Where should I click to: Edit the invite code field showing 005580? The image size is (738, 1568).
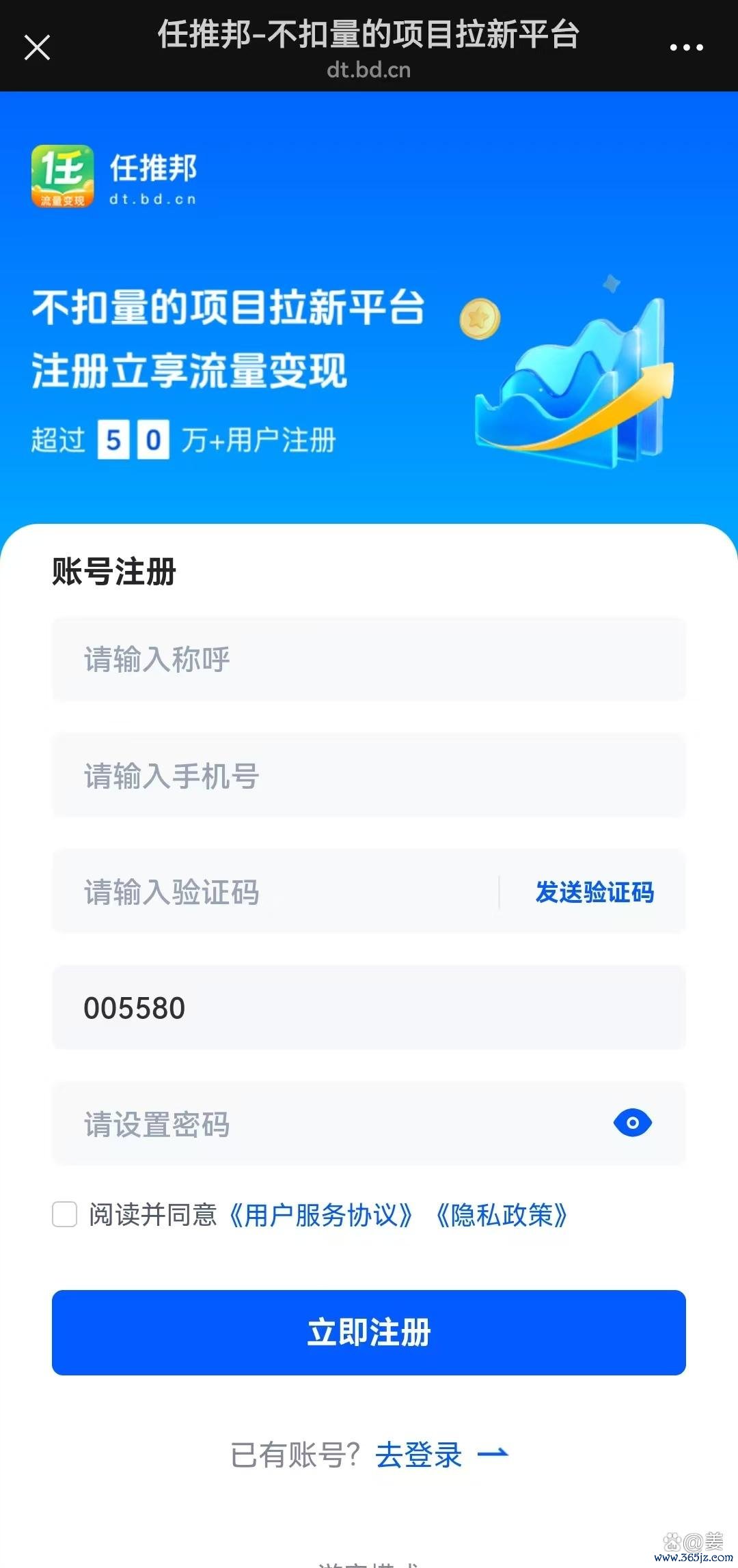click(369, 1008)
